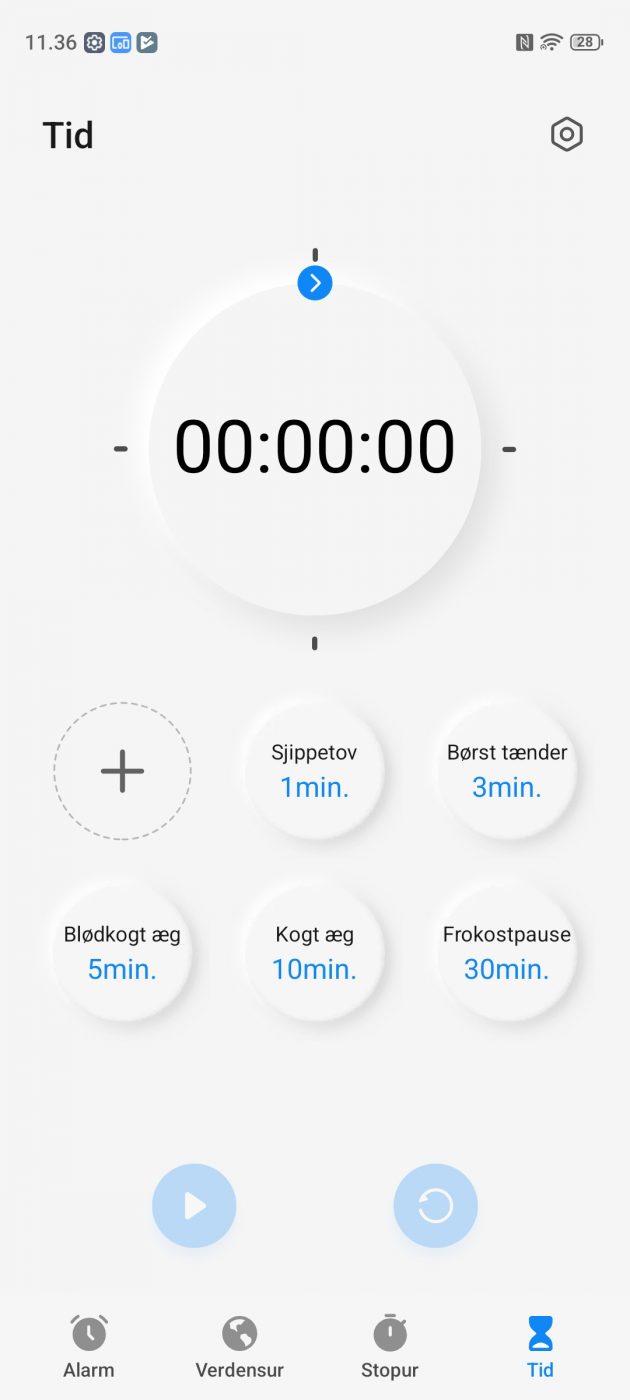
Task: Choose the Børst tænder 3min. preset
Action: [x=507, y=770]
